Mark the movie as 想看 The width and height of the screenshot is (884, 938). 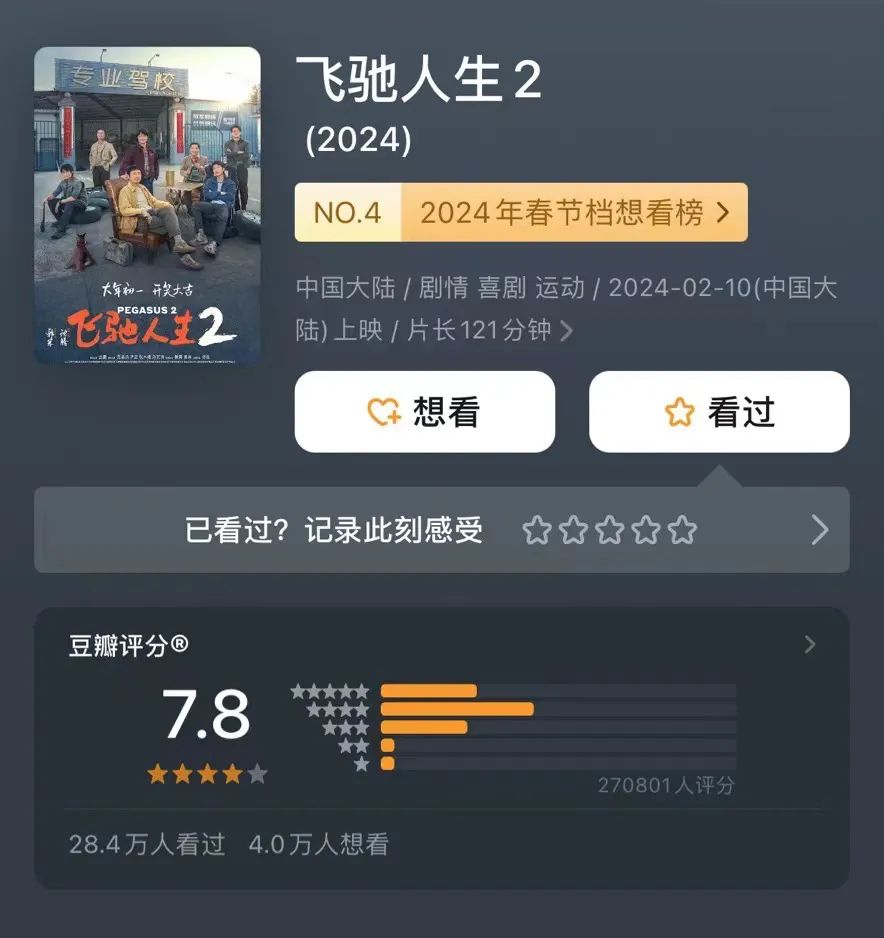click(424, 412)
